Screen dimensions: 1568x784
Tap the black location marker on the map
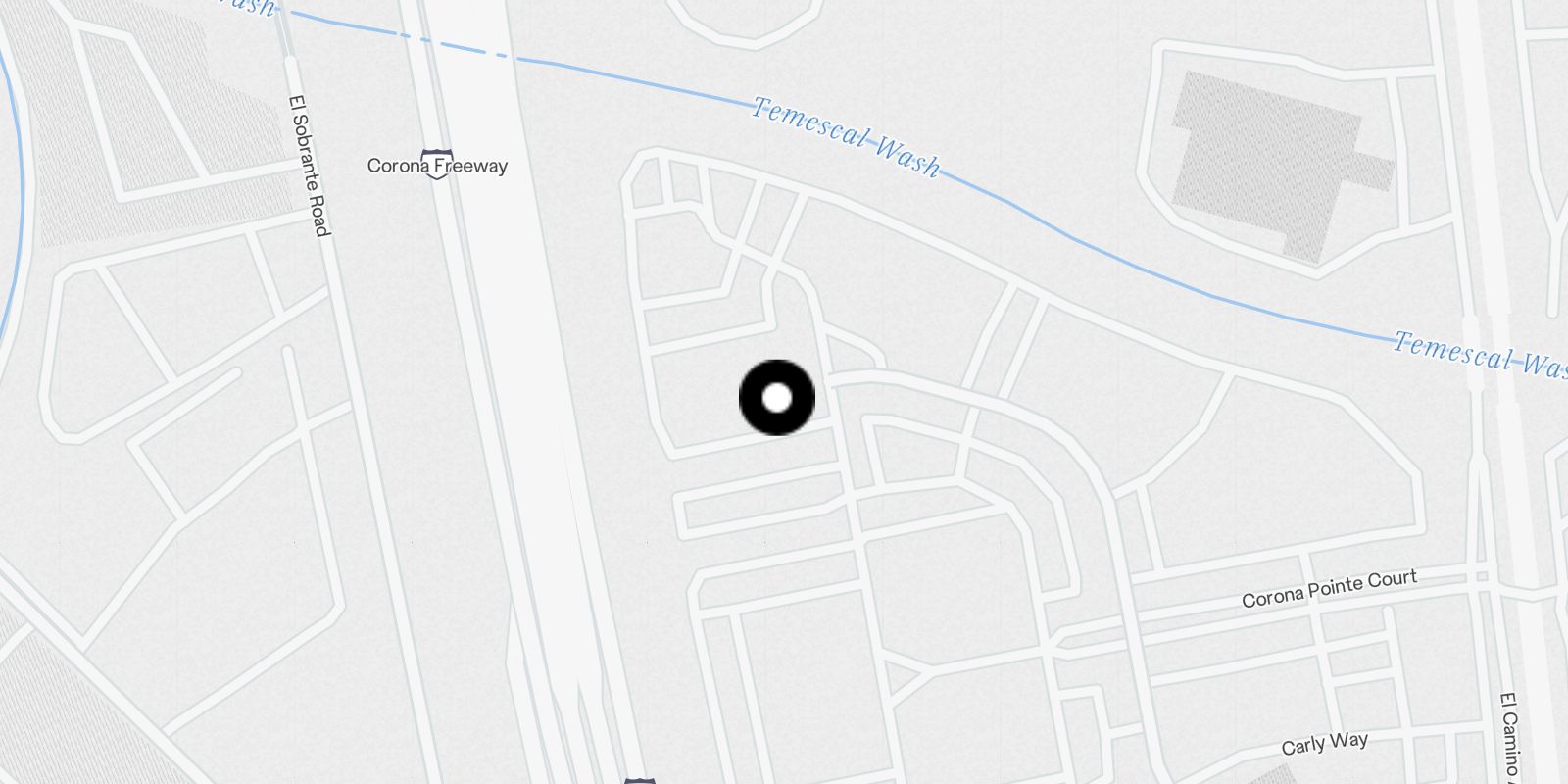pyautogui.click(x=777, y=398)
